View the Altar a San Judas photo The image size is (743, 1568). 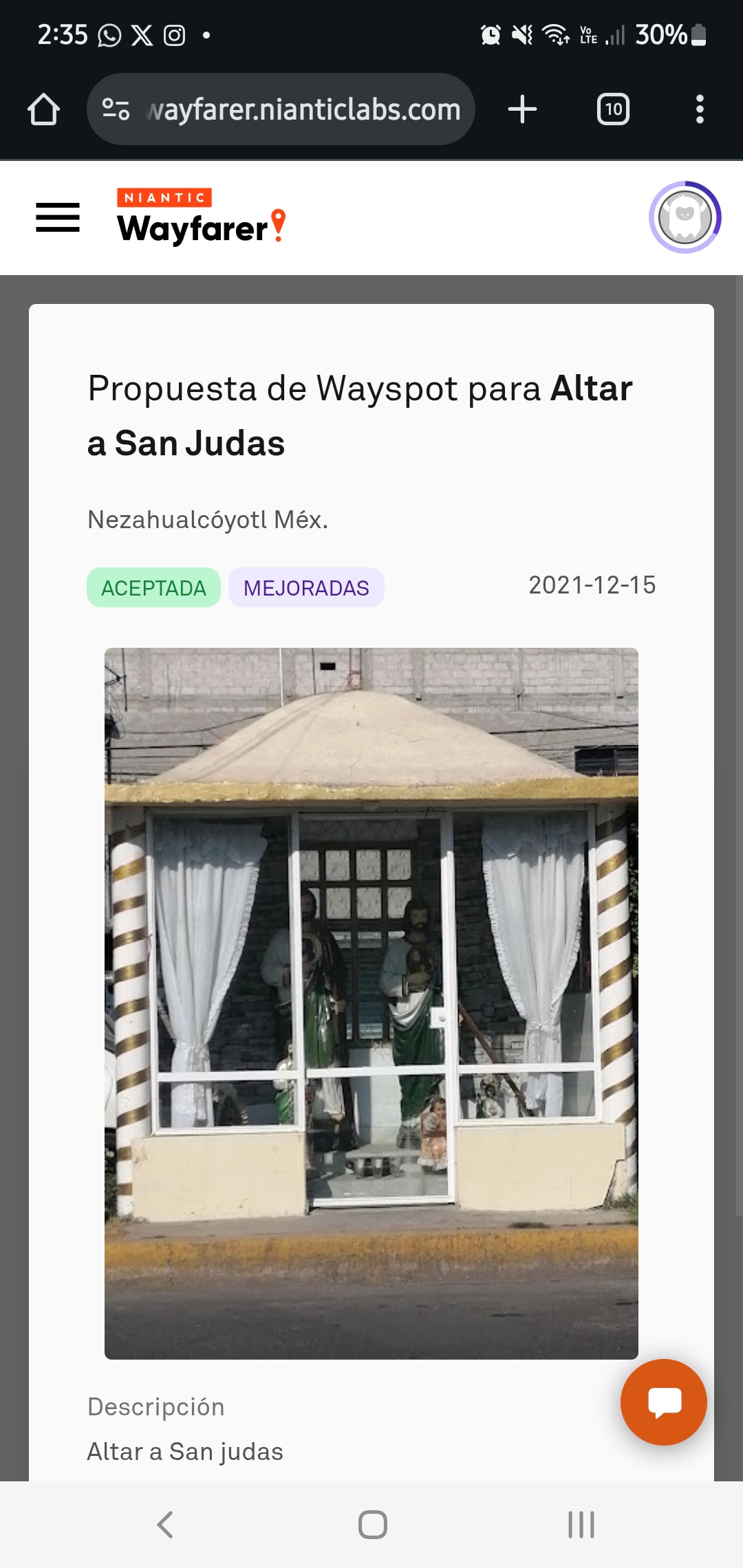[371, 1003]
